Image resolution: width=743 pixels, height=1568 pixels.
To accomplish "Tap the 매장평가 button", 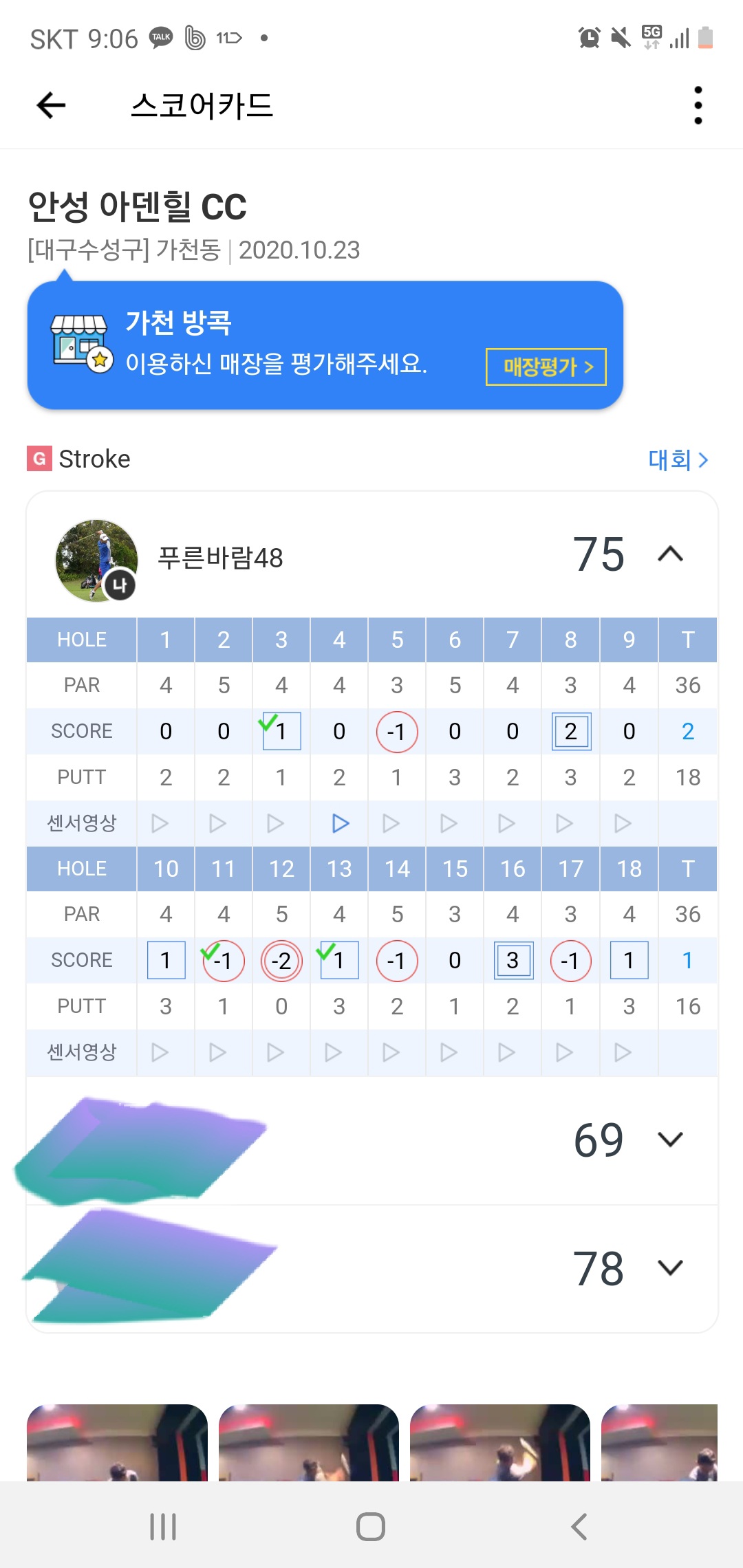I will 546,367.
